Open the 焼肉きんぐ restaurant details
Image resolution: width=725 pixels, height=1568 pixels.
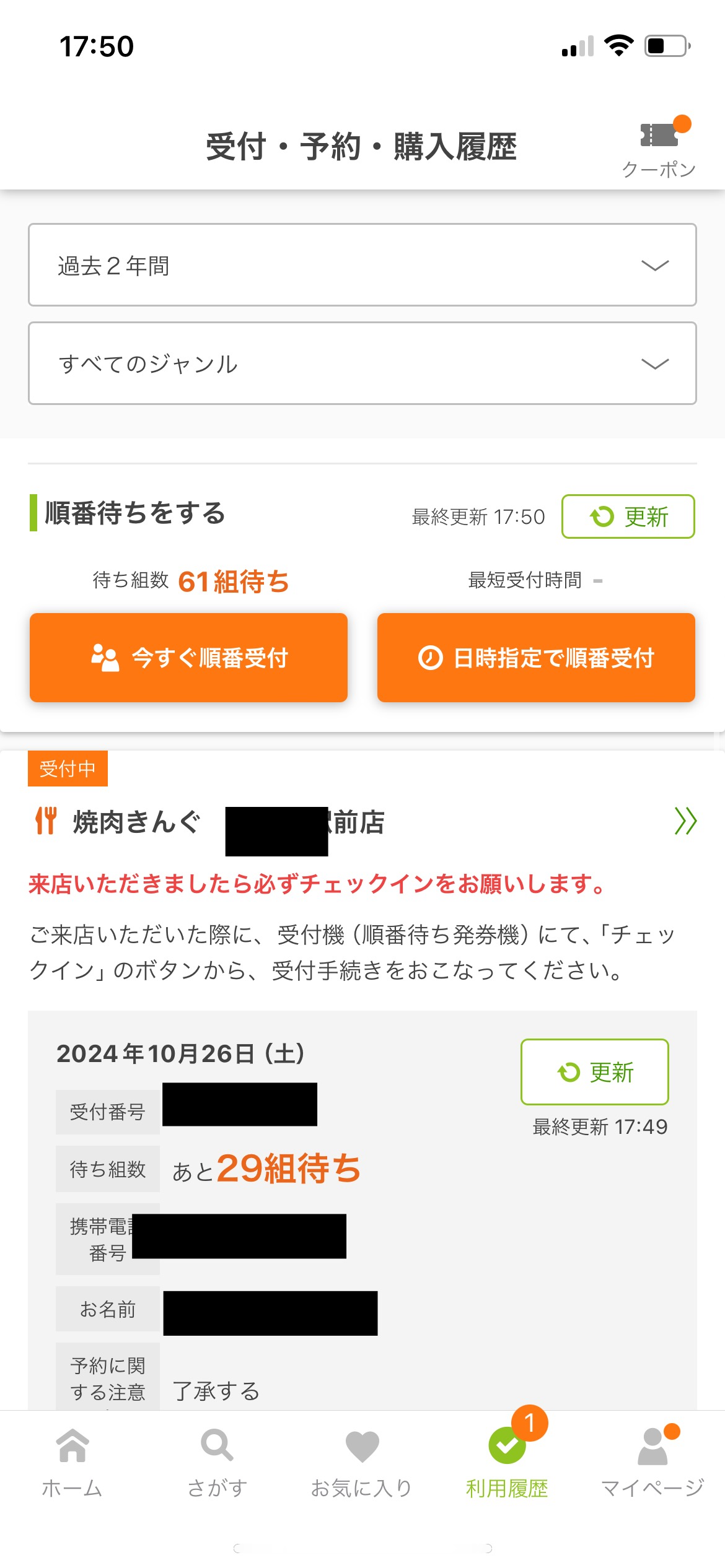point(685,822)
